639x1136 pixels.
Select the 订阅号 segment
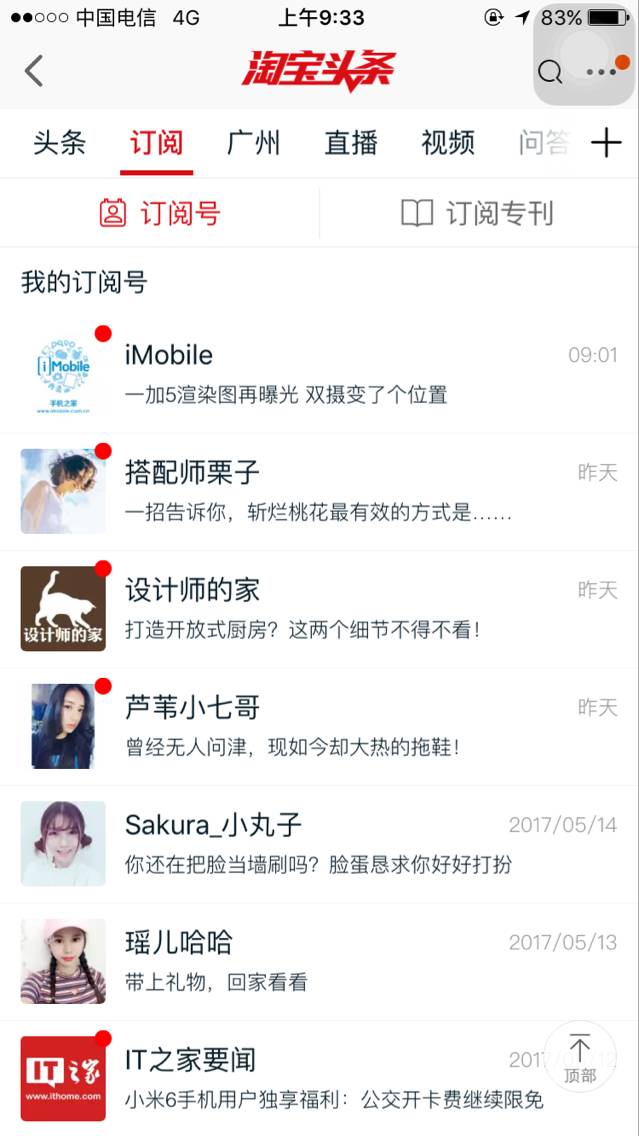tap(160, 213)
